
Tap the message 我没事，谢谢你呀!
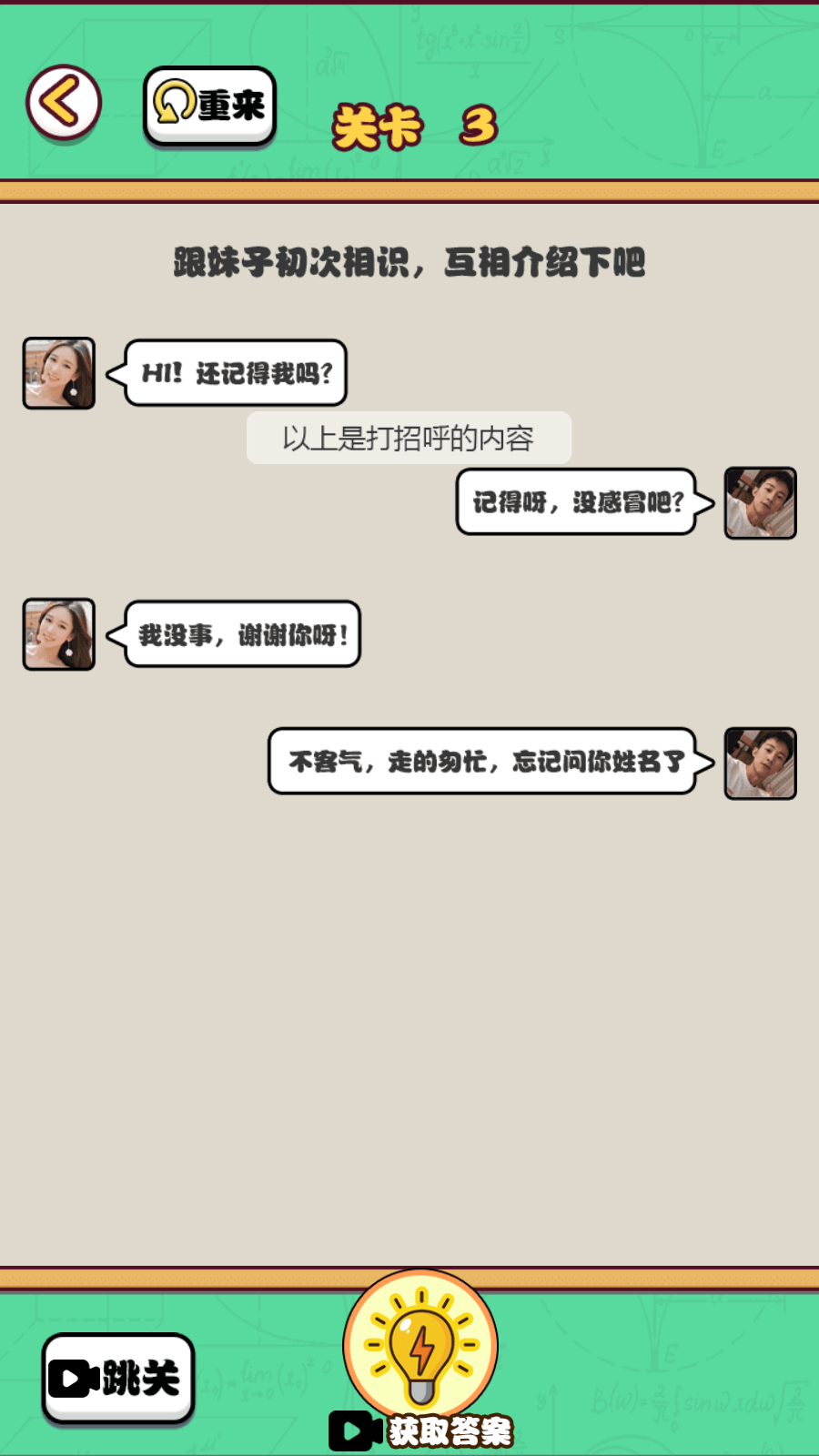click(x=241, y=634)
